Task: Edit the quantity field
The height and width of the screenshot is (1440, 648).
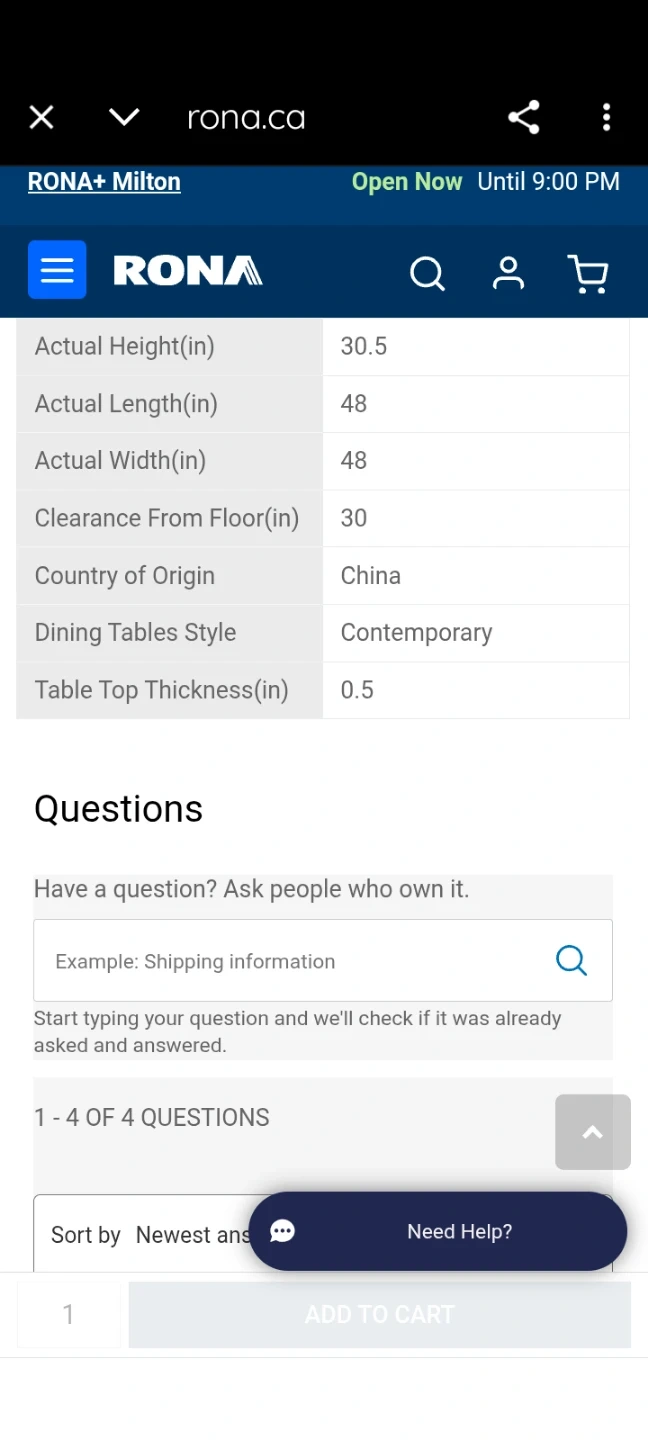Action: click(69, 1314)
